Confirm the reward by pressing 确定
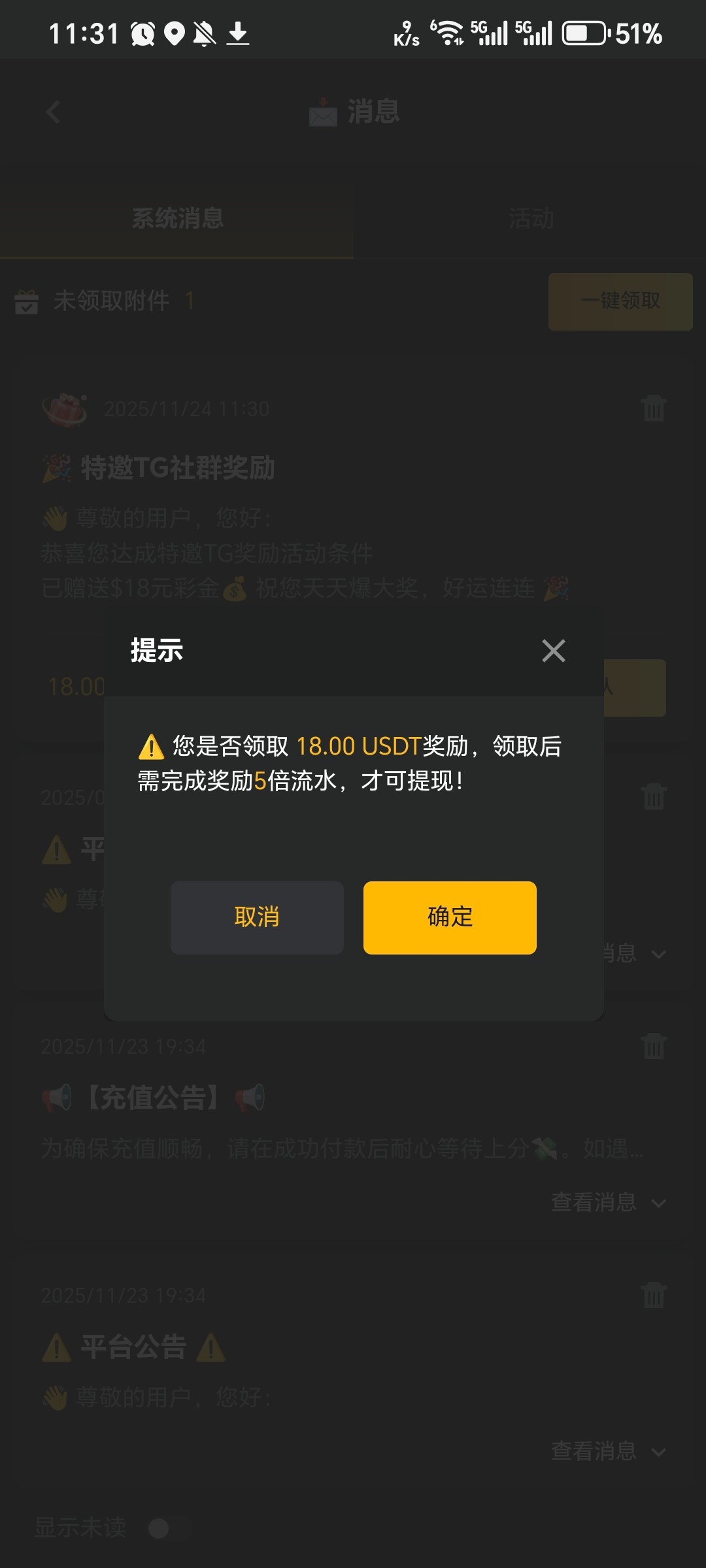The width and height of the screenshot is (706, 1568). [450, 917]
